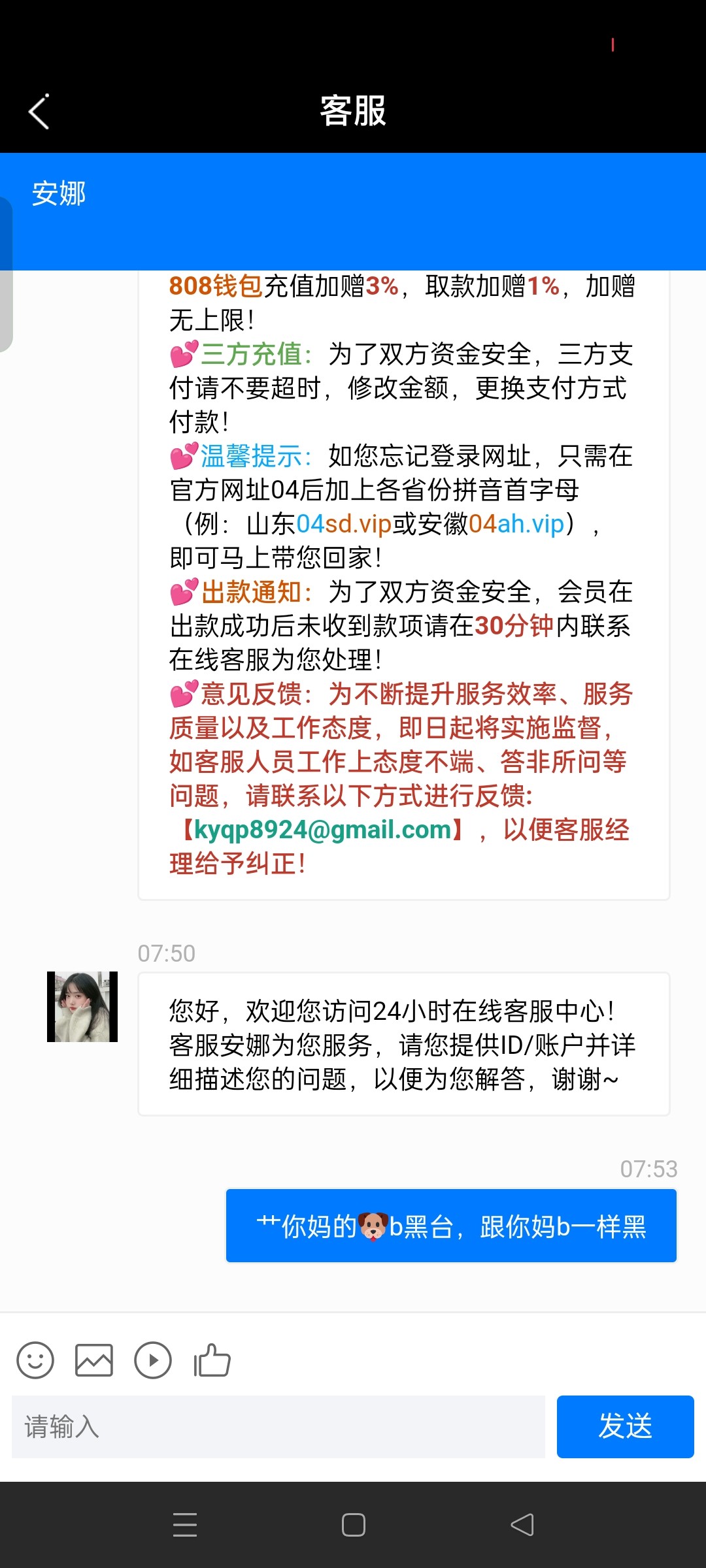Open recent apps from navigation bar
This screenshot has width=706, height=1568.
(185, 1525)
